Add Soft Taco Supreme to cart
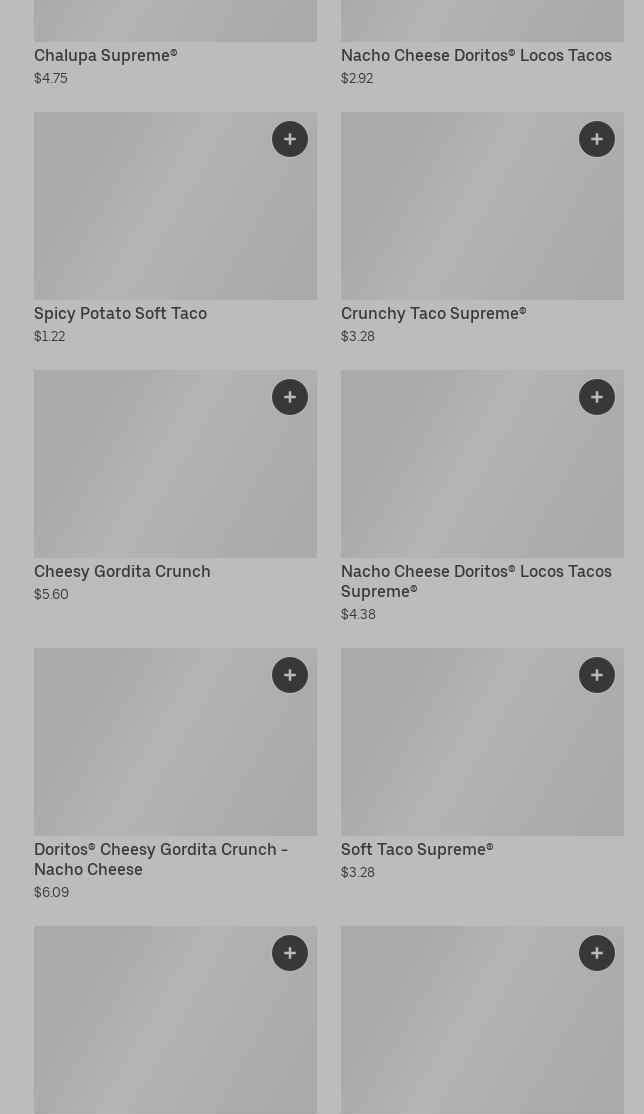Screen dimensions: 644x1114 click(x=597, y=675)
